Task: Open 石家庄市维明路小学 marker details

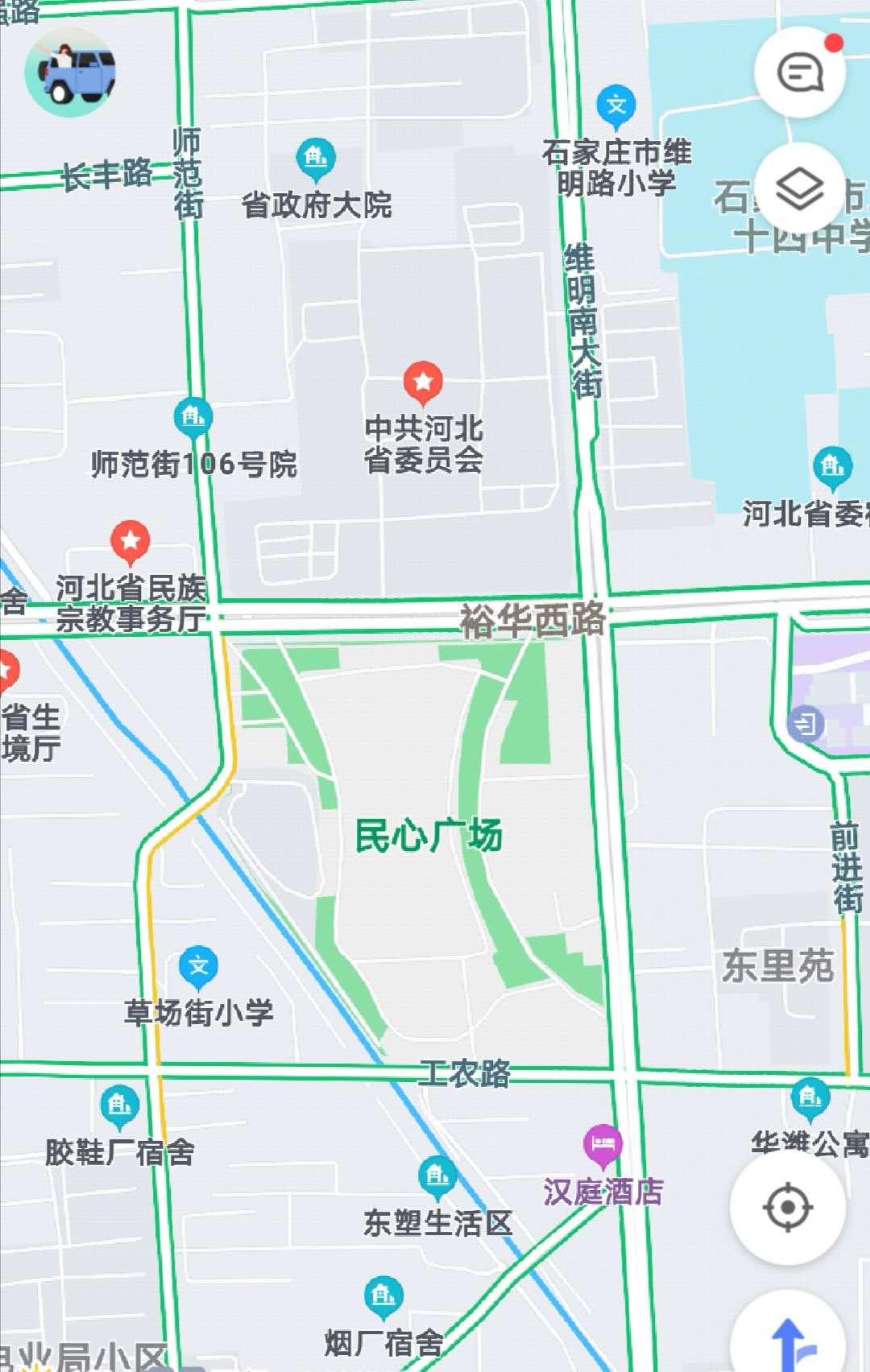Action: point(616,106)
